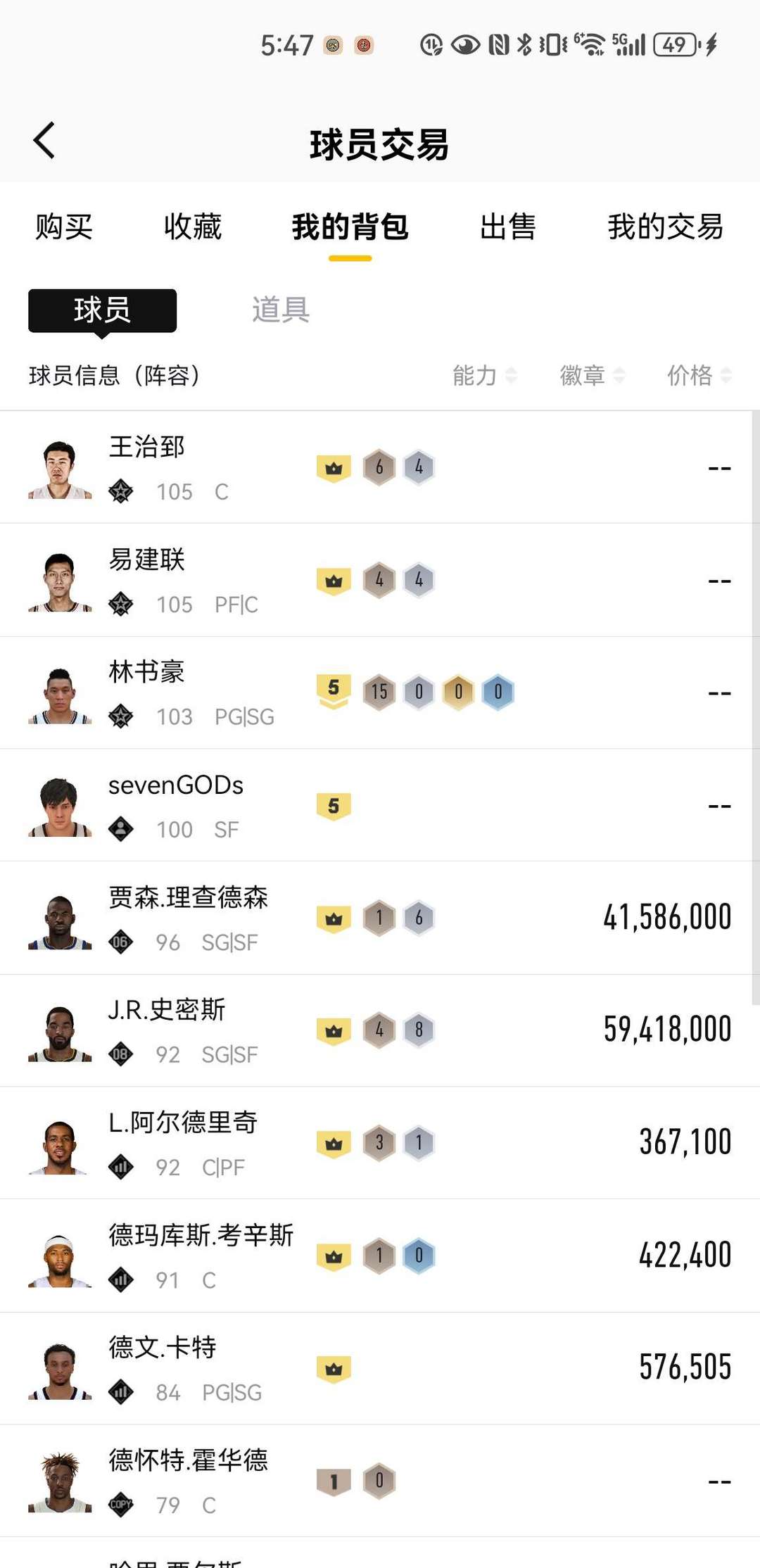The height and width of the screenshot is (1568, 760).
Task: Open the player 王治郅 row
Action: click(x=380, y=467)
